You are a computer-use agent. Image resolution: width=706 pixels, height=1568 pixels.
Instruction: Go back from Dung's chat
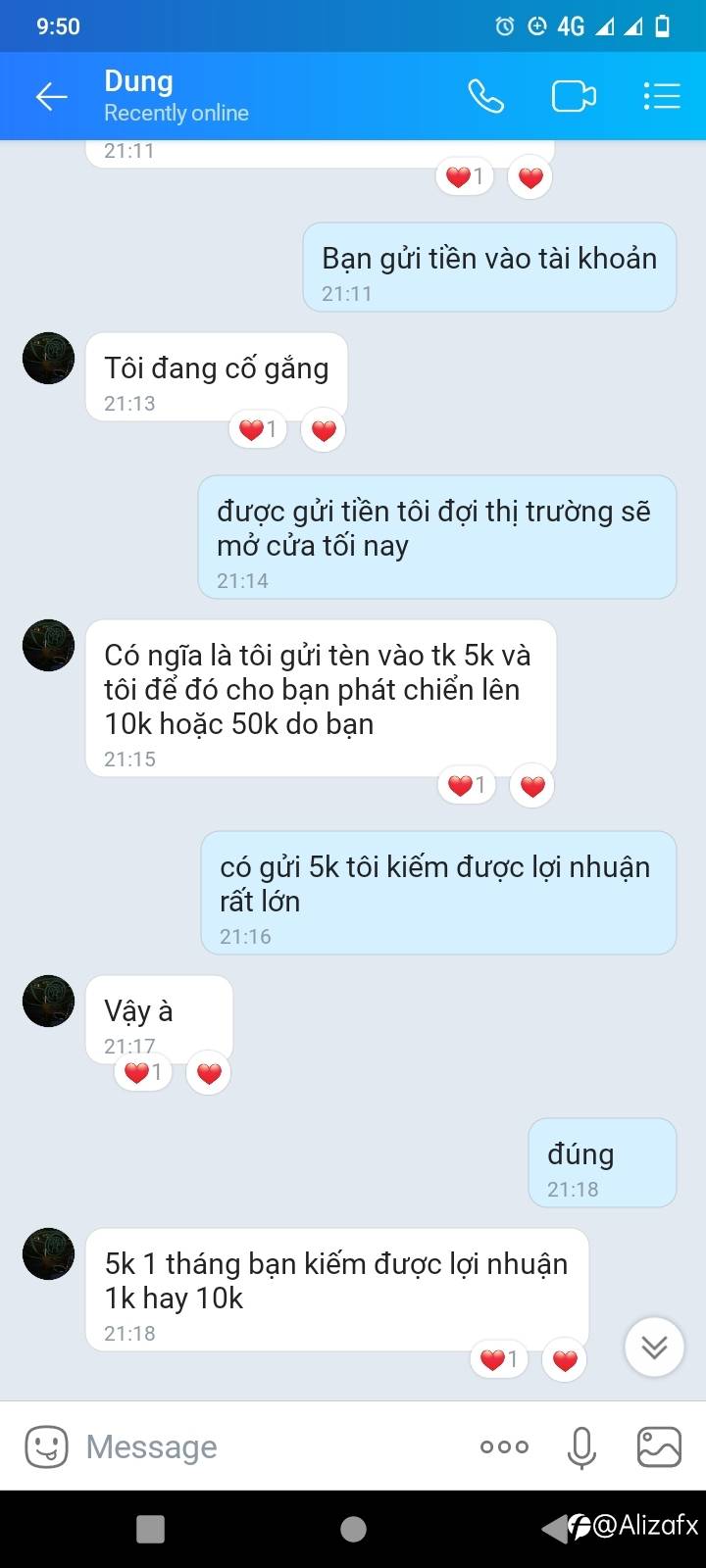pyautogui.click(x=51, y=96)
